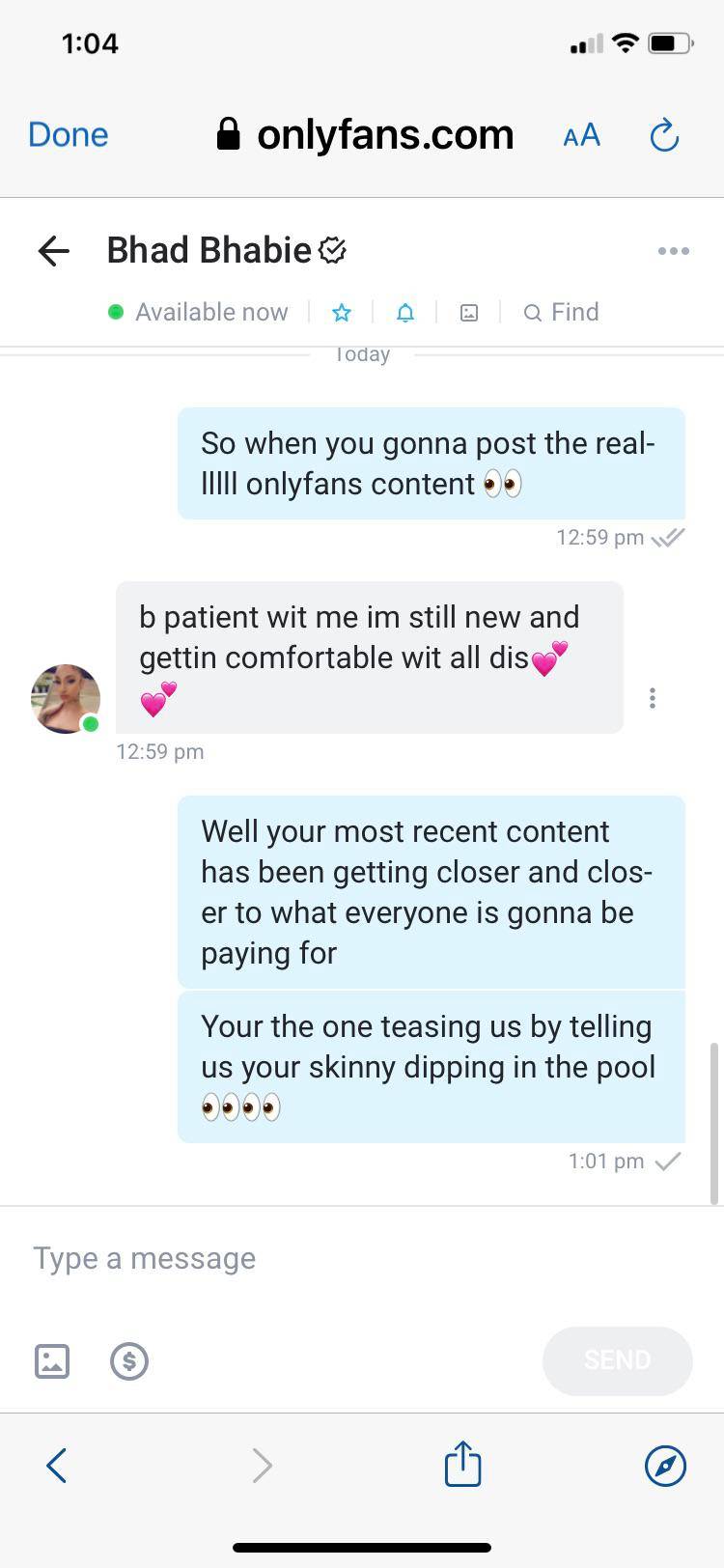724x1568 pixels.
Task: Open Safari text size options with AA
Action: 581,135
